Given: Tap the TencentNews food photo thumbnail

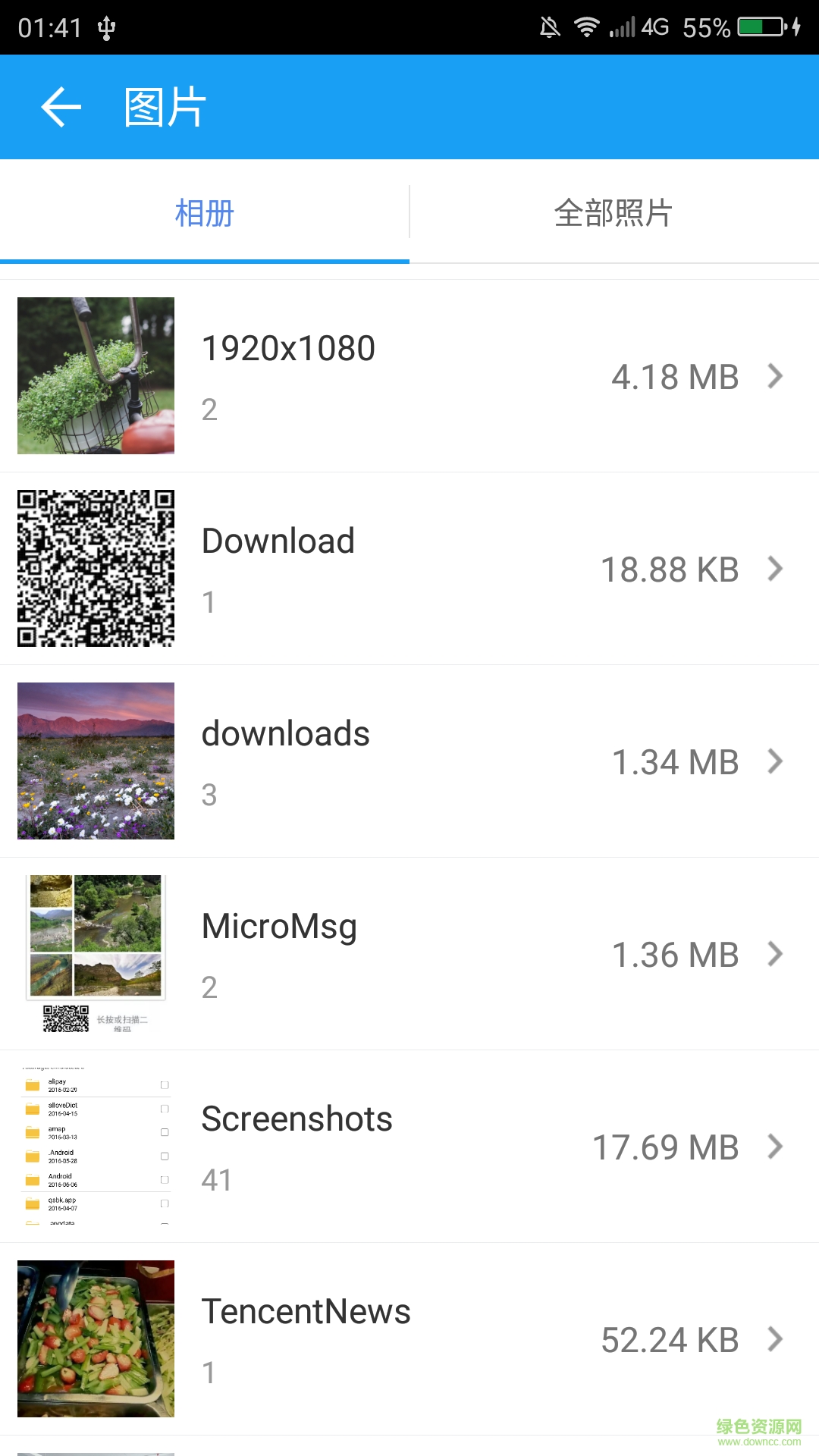Looking at the screenshot, I should click(96, 1338).
